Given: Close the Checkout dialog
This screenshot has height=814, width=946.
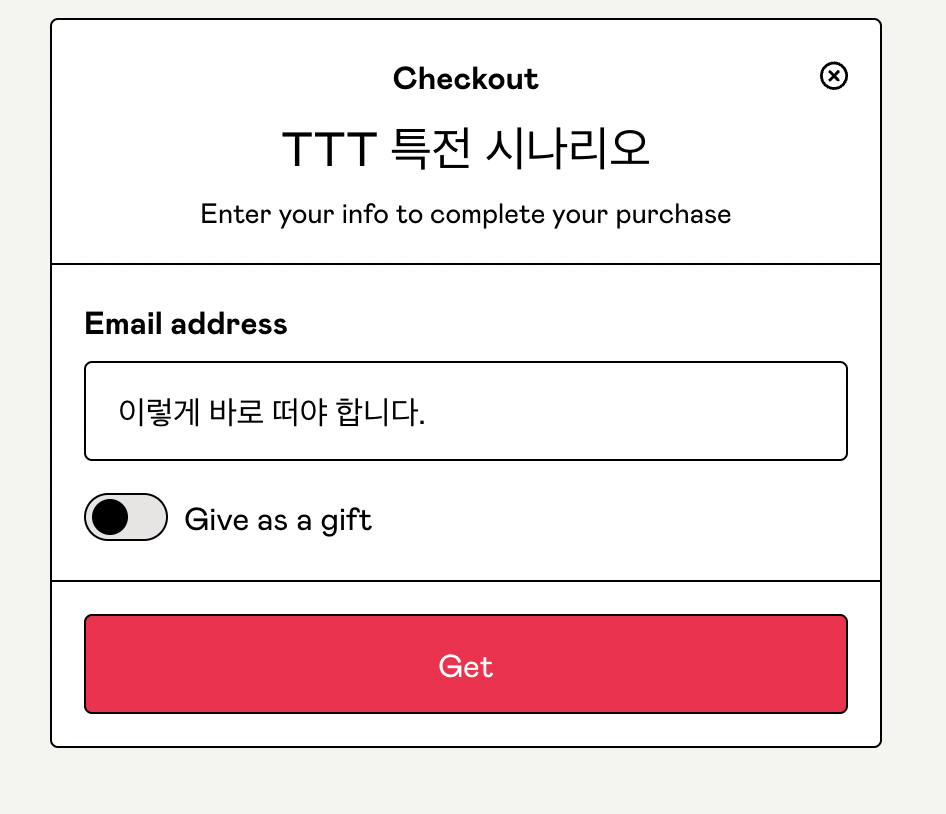Looking at the screenshot, I should click(833, 76).
